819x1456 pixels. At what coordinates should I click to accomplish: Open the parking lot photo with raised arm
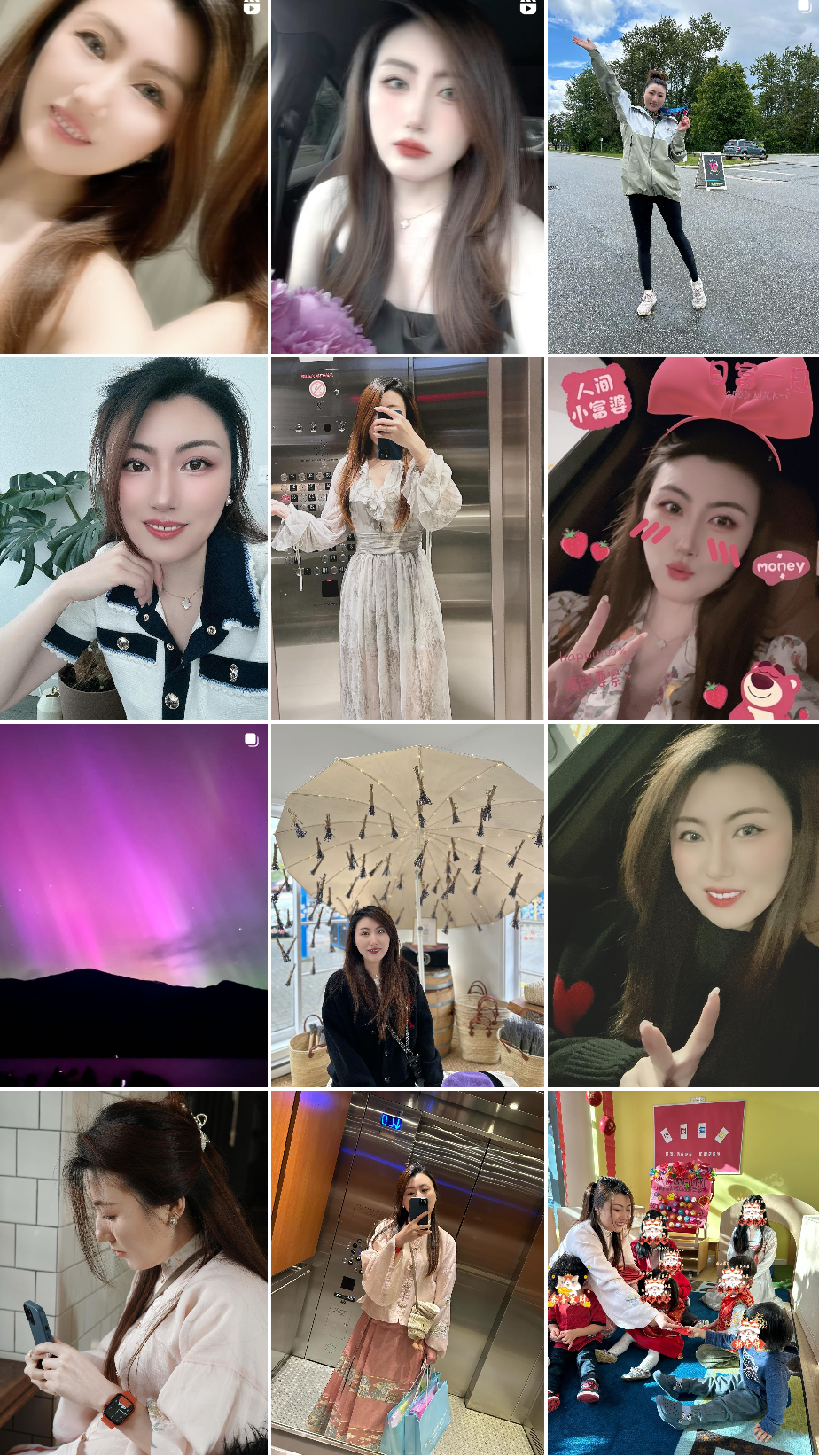(x=682, y=176)
